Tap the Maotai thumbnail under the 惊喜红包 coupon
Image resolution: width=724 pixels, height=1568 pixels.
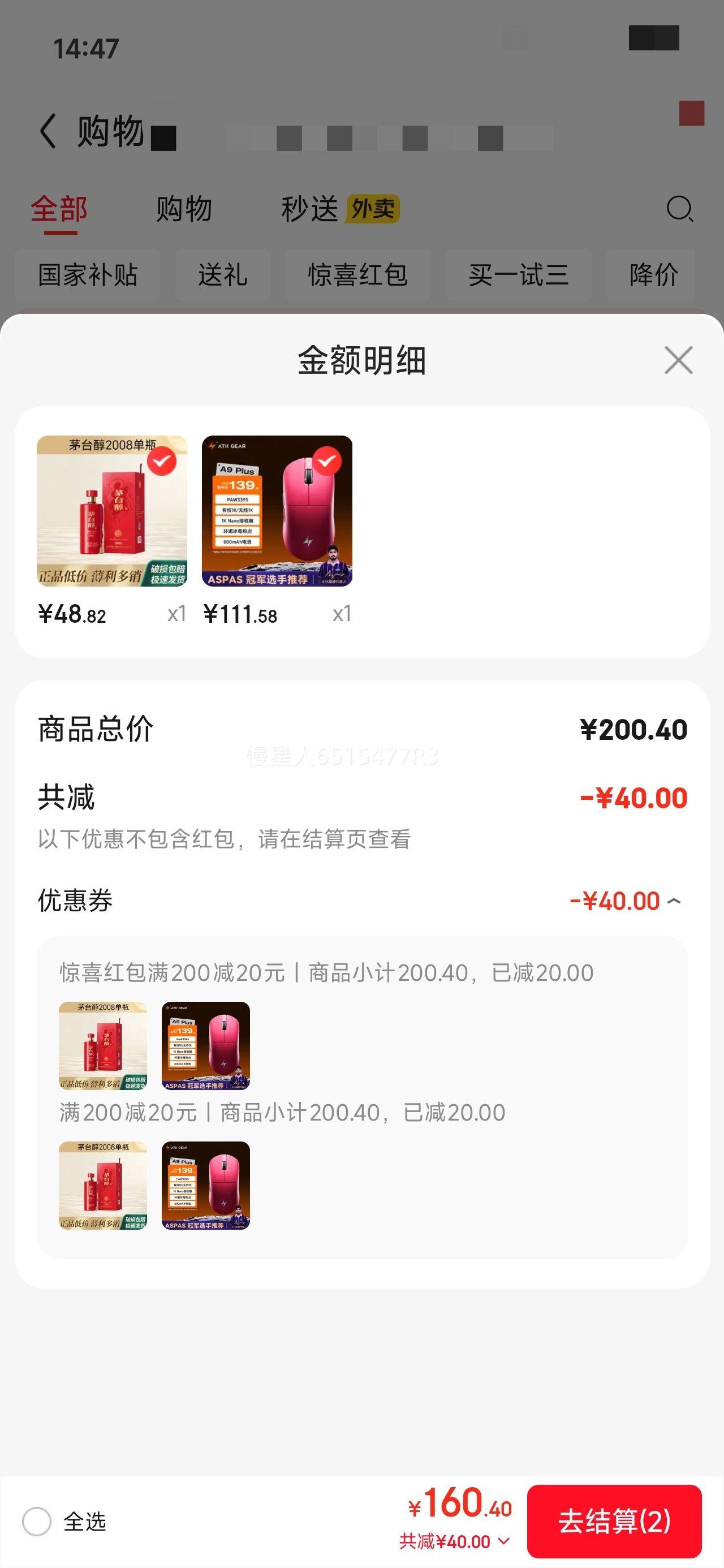[x=102, y=1049]
